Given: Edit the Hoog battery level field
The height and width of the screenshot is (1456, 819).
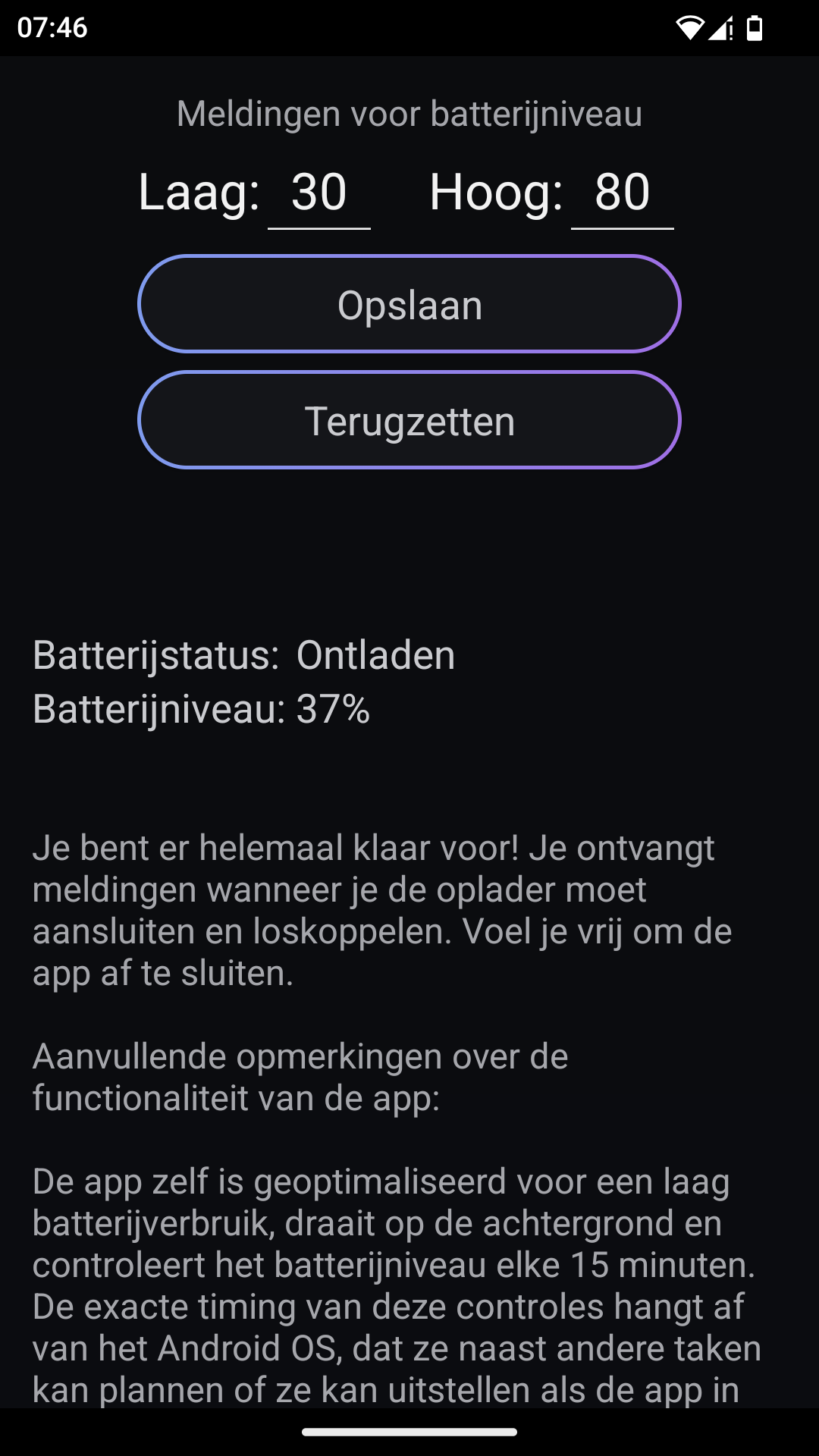Looking at the screenshot, I should (x=622, y=193).
